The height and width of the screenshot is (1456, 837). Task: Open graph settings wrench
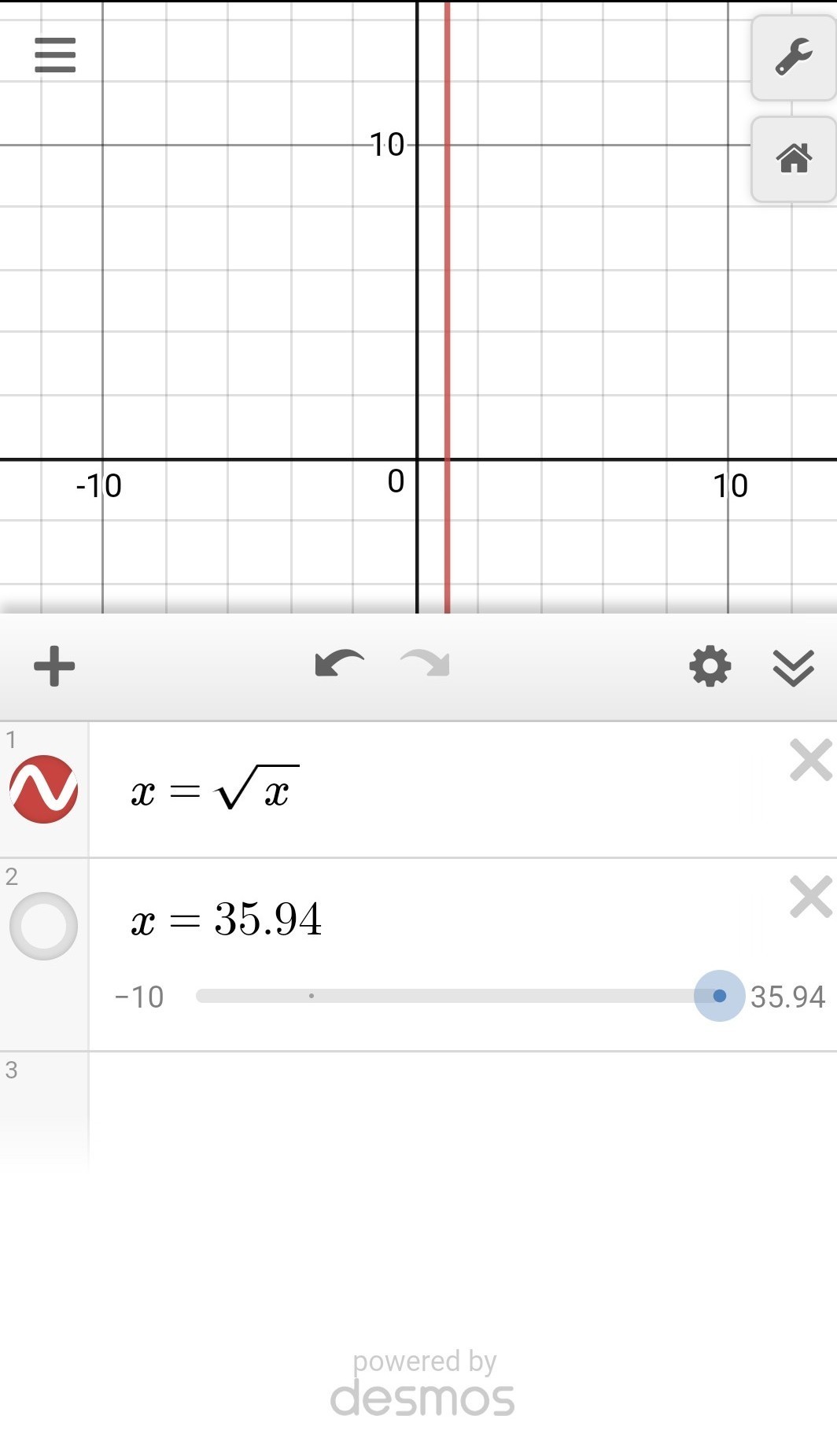(x=793, y=57)
